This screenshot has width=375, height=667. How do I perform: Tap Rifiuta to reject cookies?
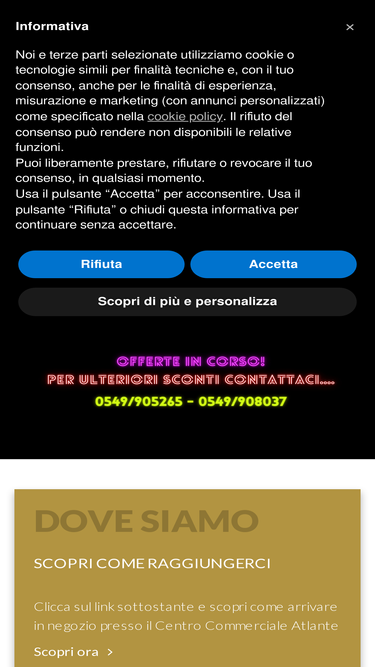point(101,264)
